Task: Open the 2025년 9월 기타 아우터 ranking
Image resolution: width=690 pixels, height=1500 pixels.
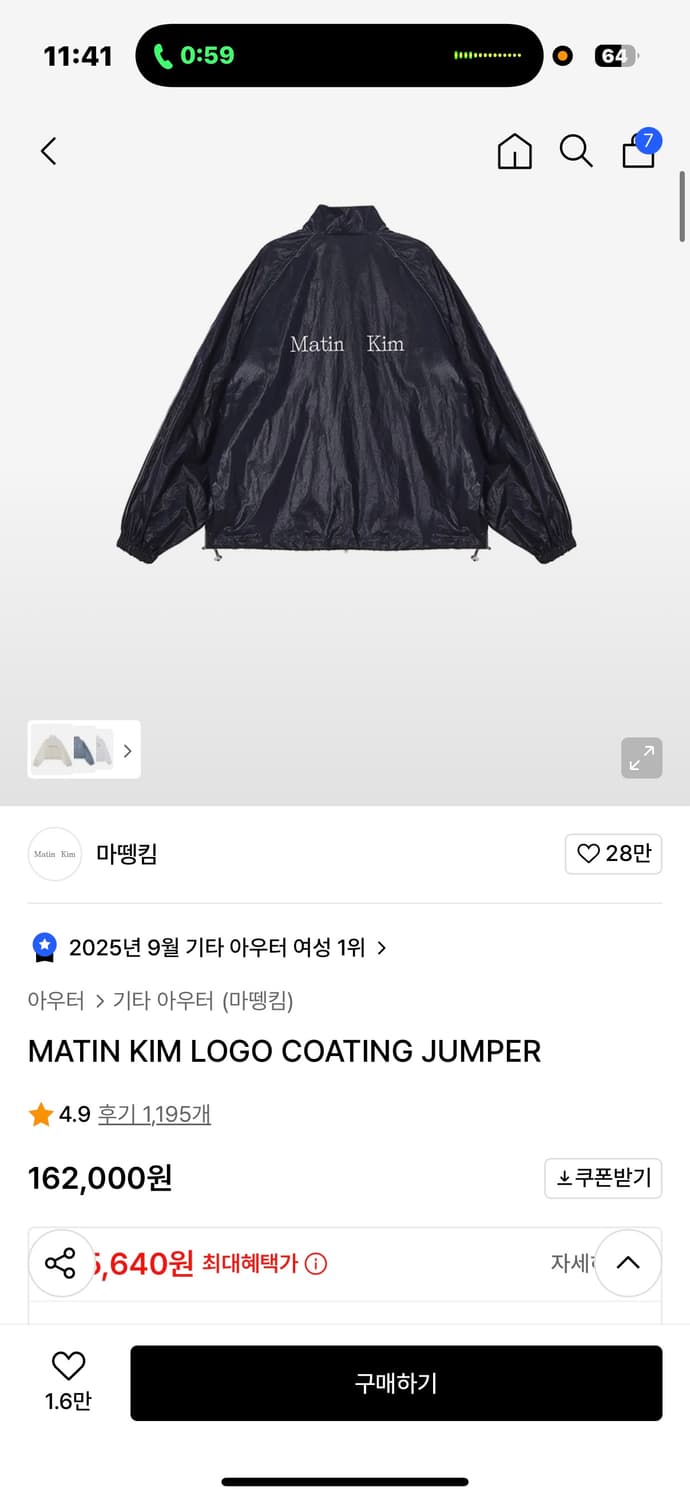Action: [217, 947]
